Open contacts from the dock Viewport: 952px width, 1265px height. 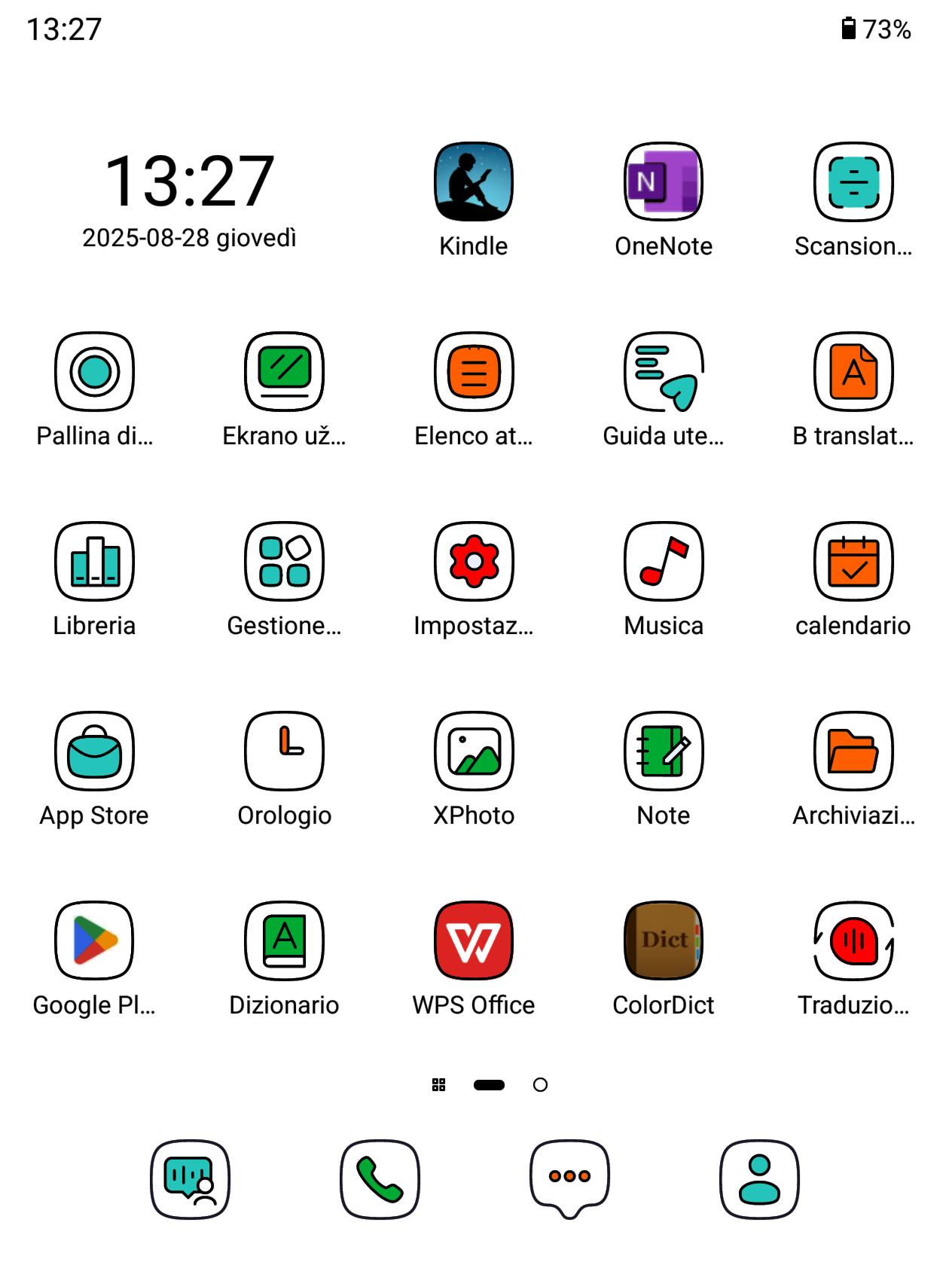click(x=759, y=1178)
